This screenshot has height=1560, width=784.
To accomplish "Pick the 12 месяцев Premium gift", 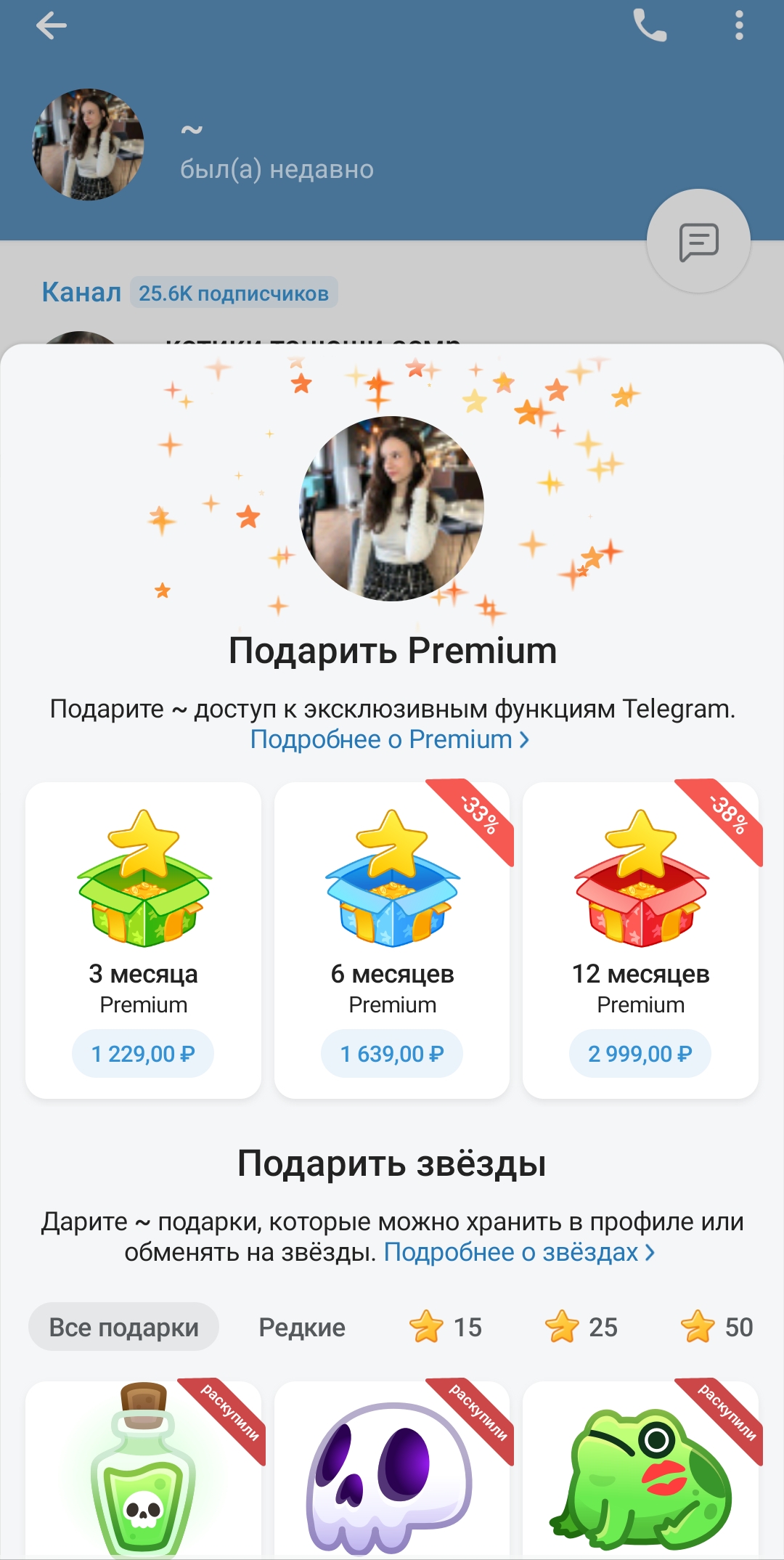I will (640, 940).
